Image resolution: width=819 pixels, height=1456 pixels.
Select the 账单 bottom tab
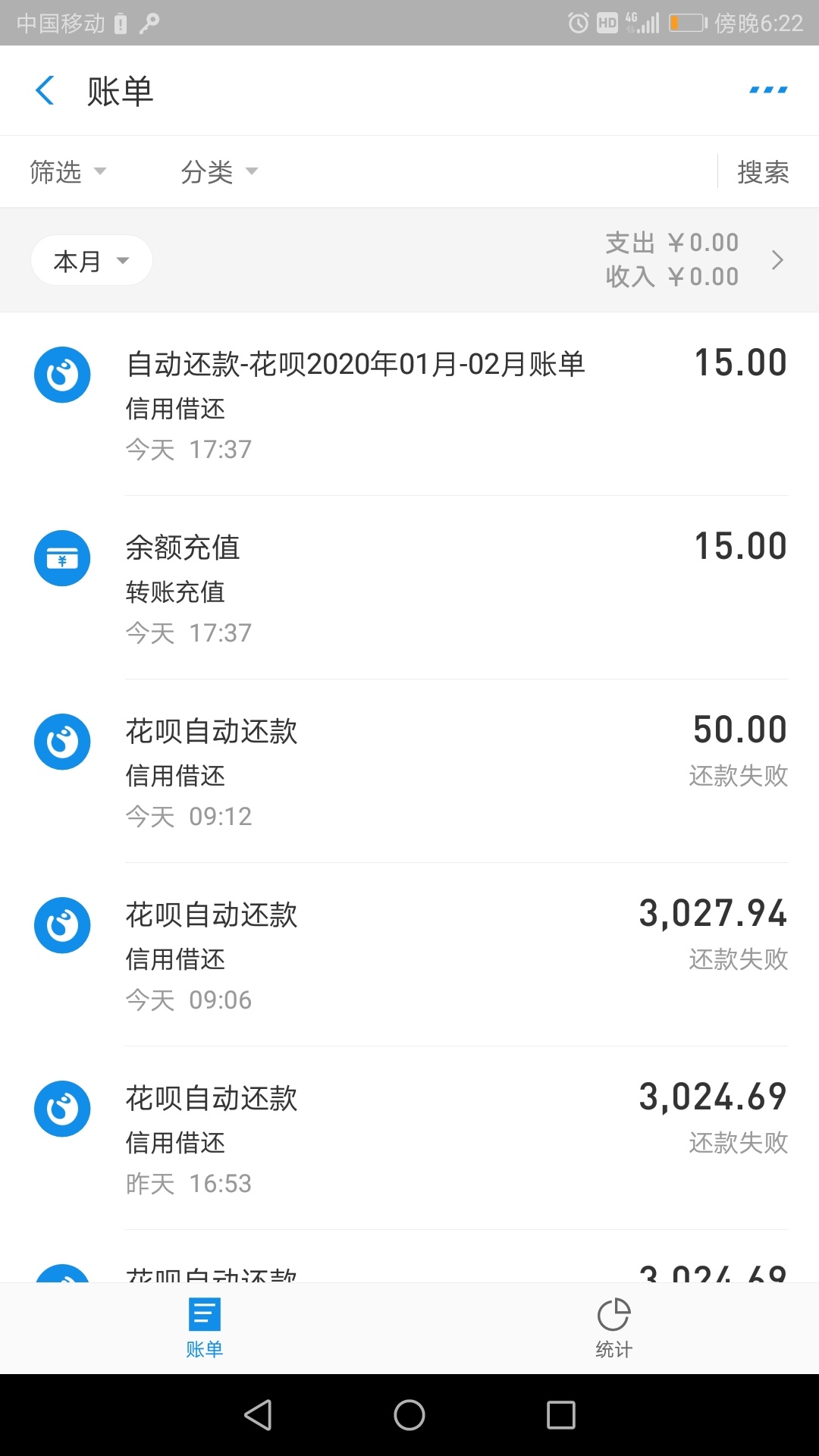click(x=205, y=1328)
